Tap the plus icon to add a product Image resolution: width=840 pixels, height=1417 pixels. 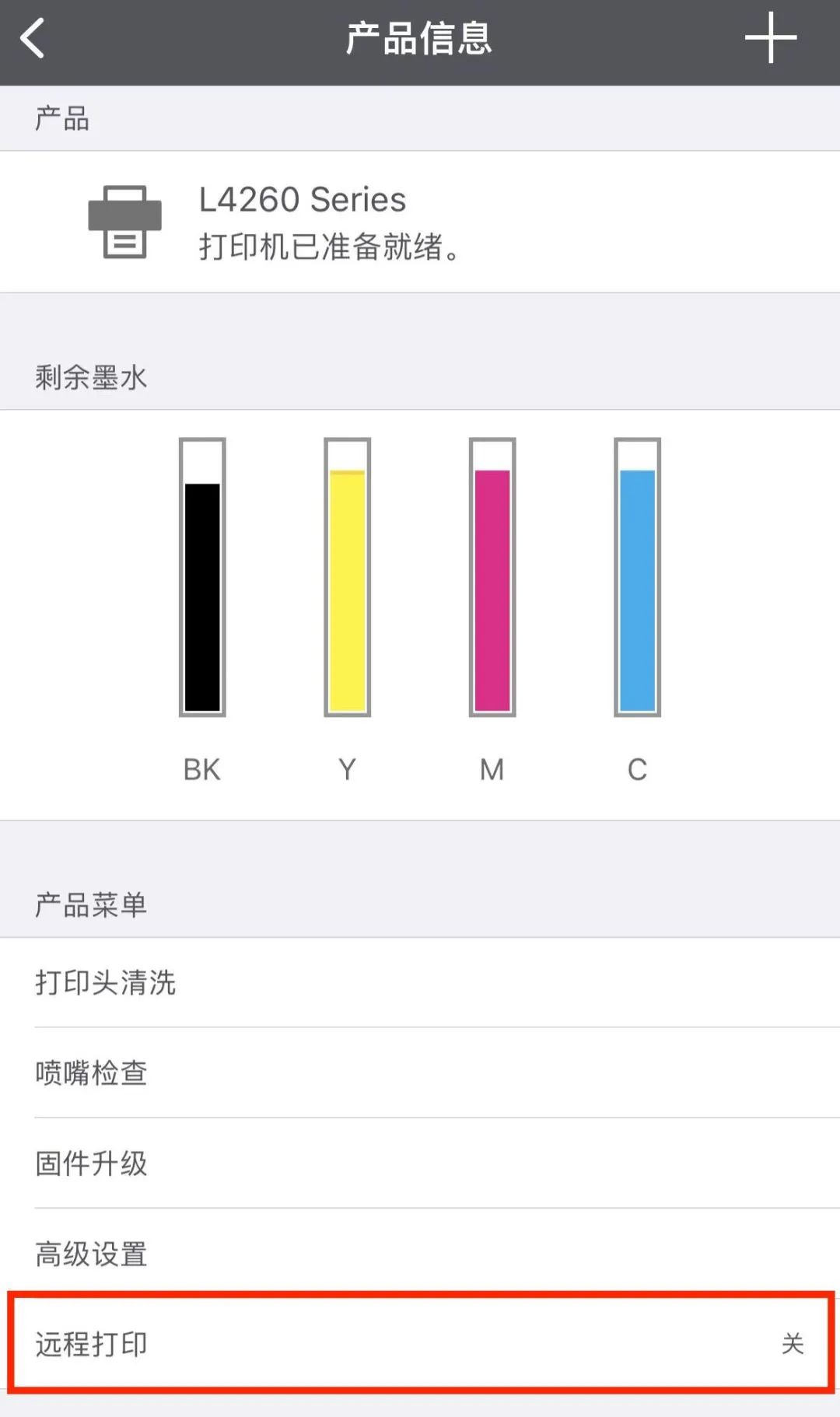click(770, 37)
